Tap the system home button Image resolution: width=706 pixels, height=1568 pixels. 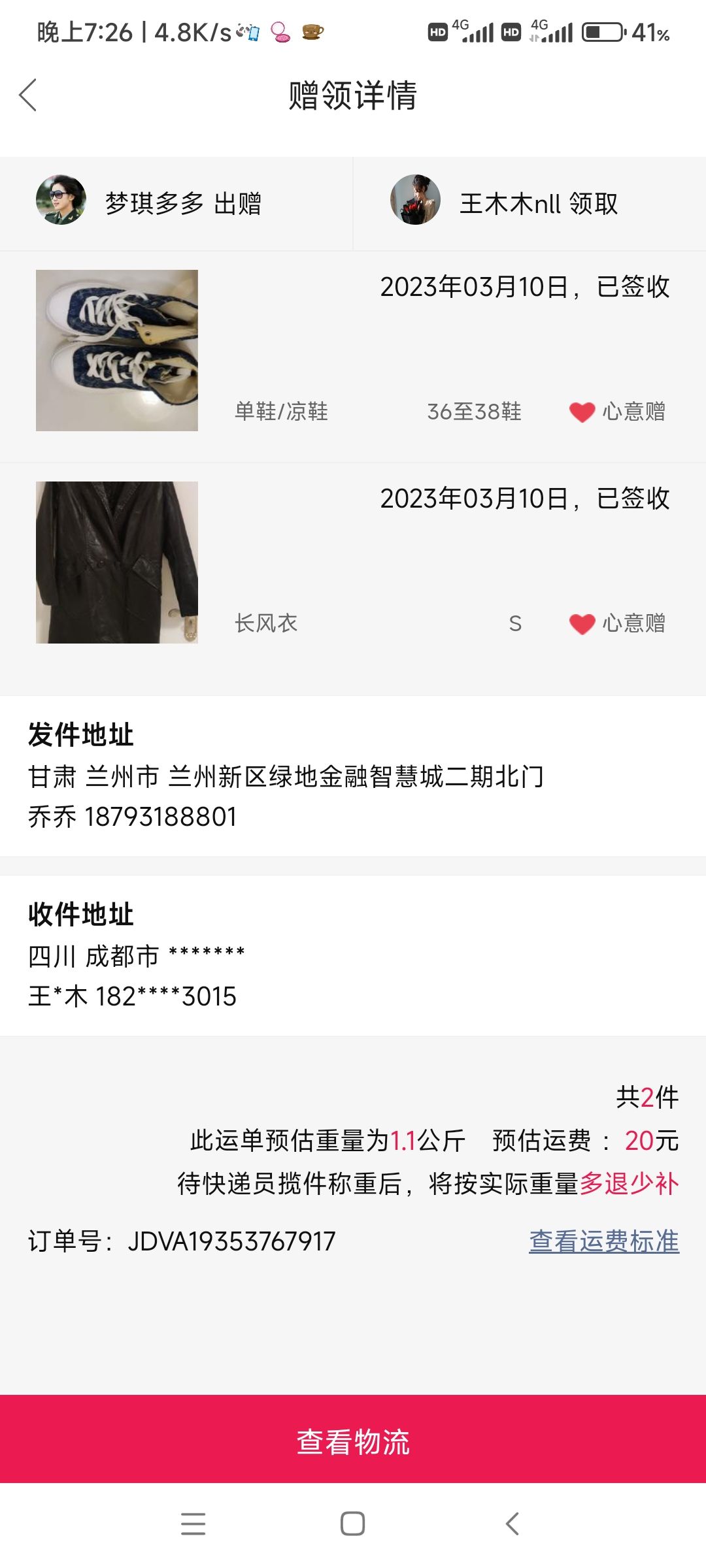(x=353, y=1524)
